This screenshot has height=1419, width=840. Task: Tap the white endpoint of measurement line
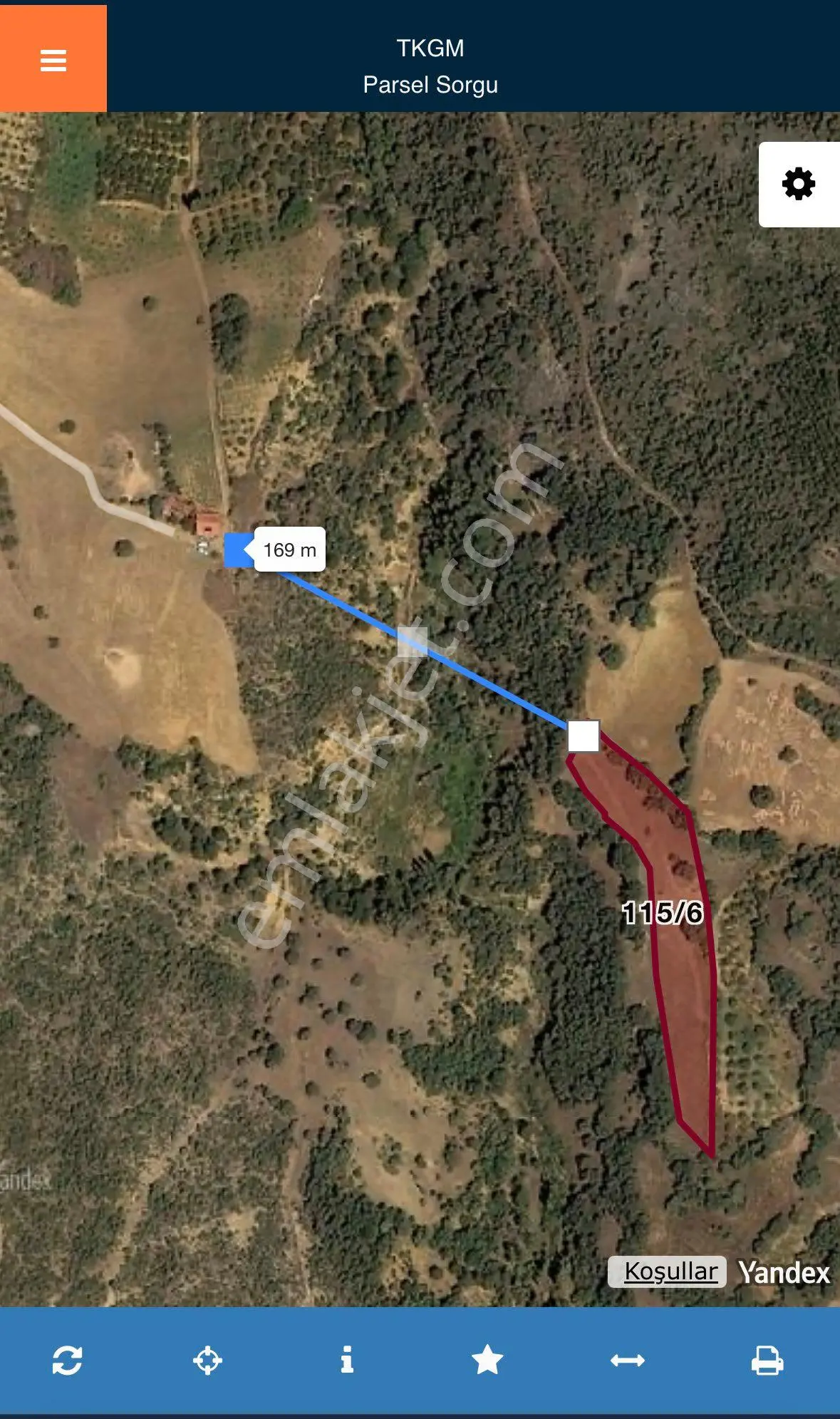(x=584, y=736)
